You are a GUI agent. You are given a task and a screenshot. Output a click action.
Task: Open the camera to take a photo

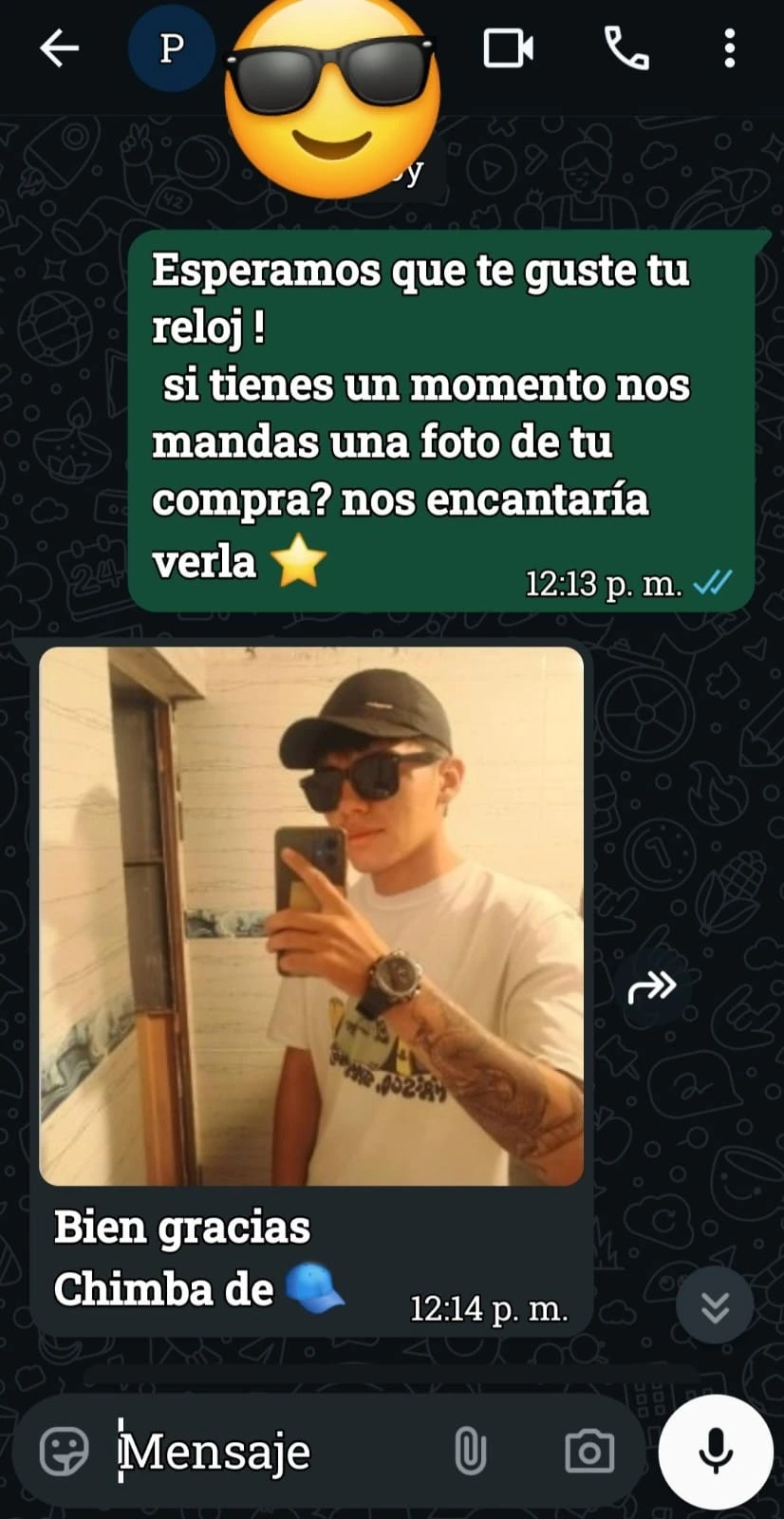click(589, 1451)
